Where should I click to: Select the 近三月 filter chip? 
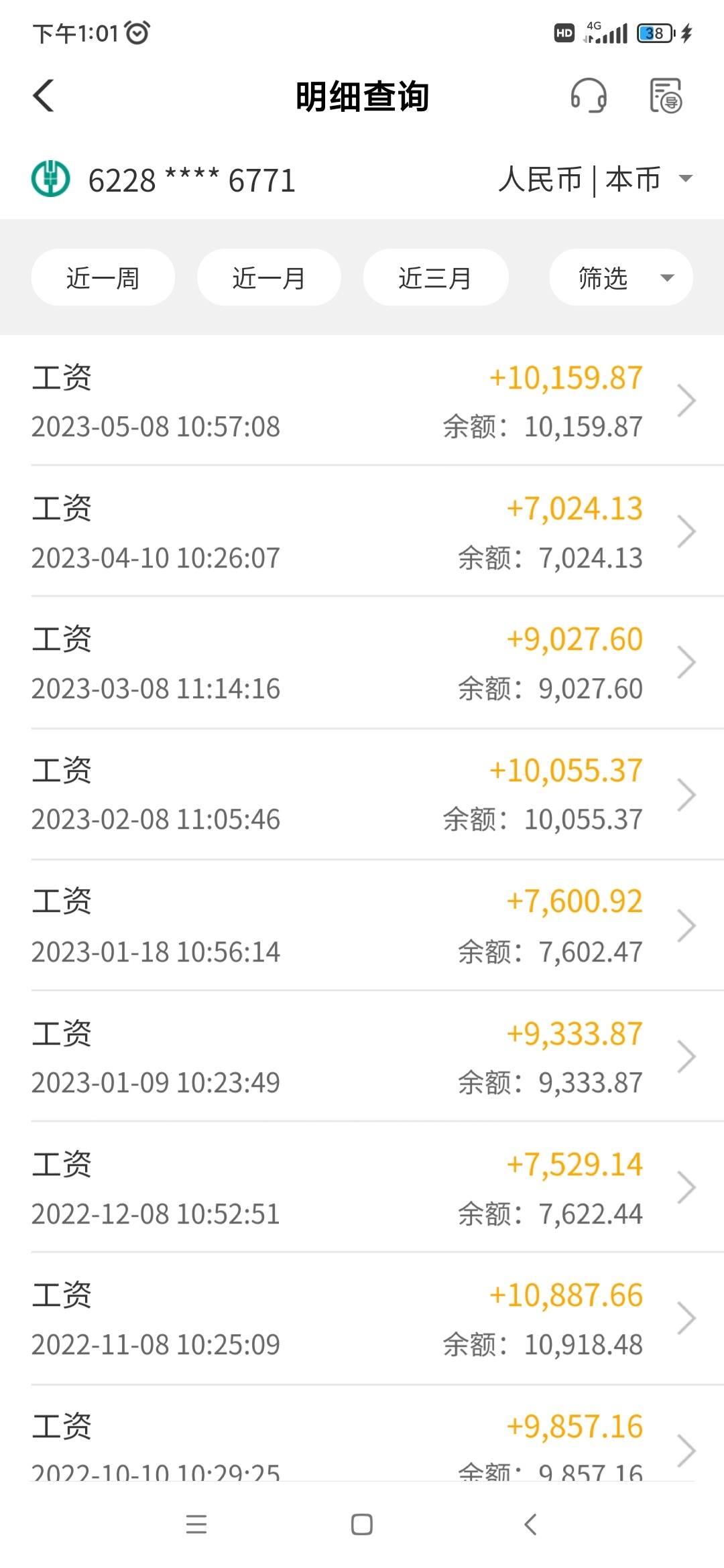pos(436,277)
